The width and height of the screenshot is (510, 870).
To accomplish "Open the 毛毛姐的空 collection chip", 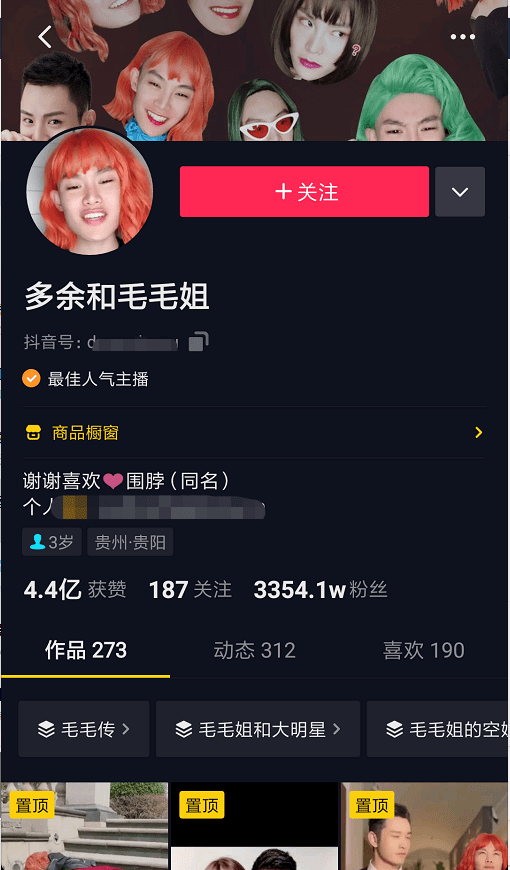I will [438, 729].
